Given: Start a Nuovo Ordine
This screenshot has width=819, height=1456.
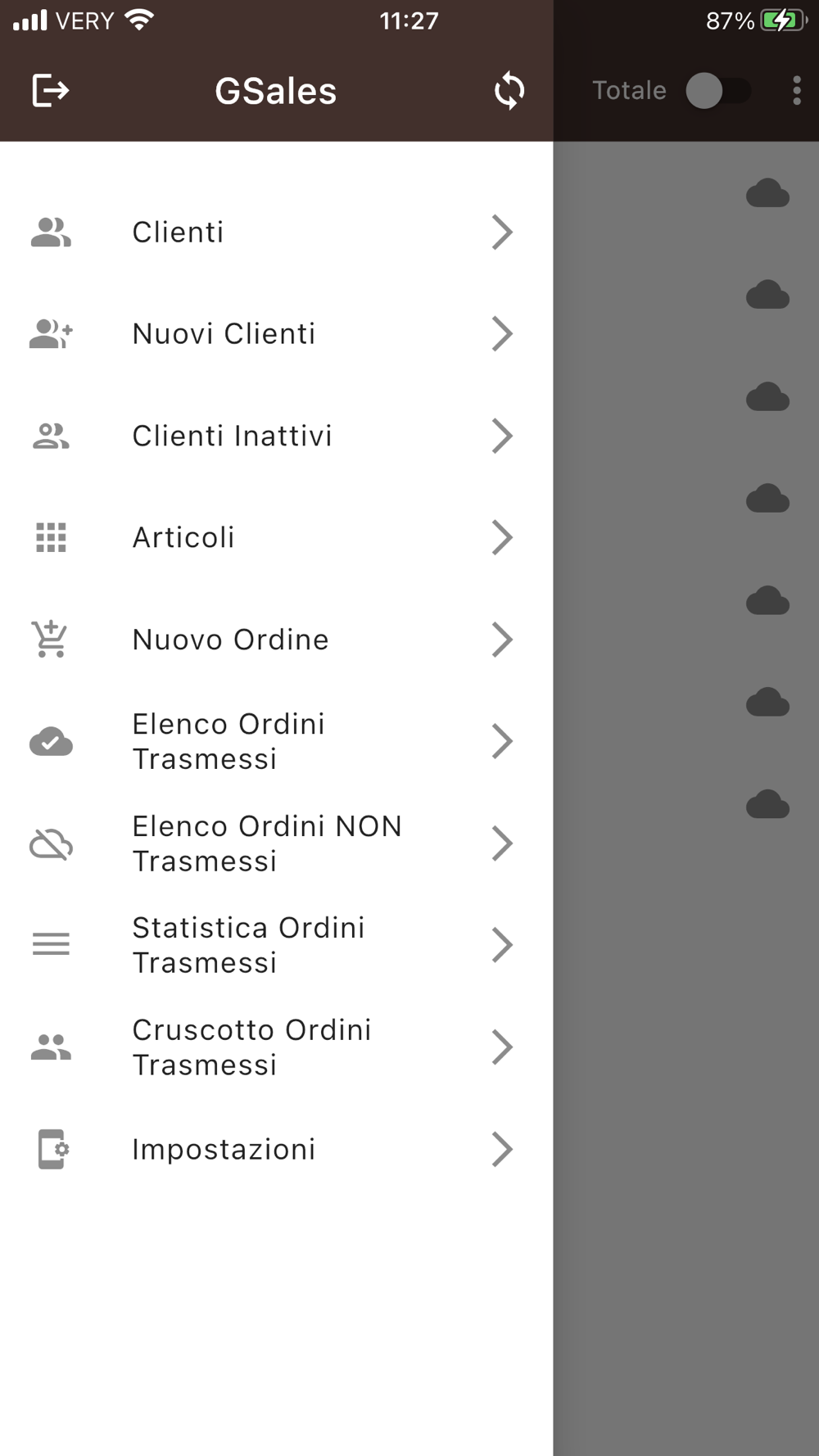Looking at the screenshot, I should click(276, 640).
